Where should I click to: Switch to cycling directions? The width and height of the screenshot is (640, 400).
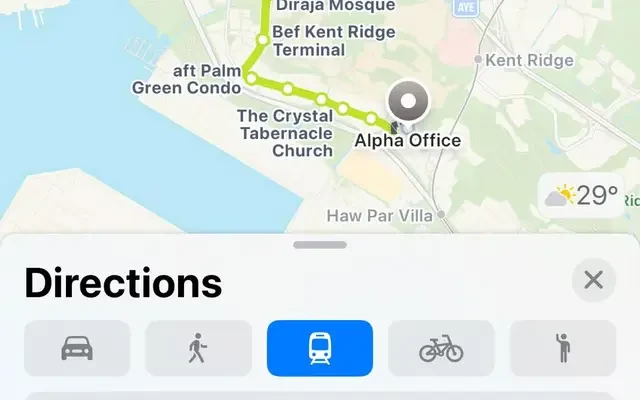[441, 348]
